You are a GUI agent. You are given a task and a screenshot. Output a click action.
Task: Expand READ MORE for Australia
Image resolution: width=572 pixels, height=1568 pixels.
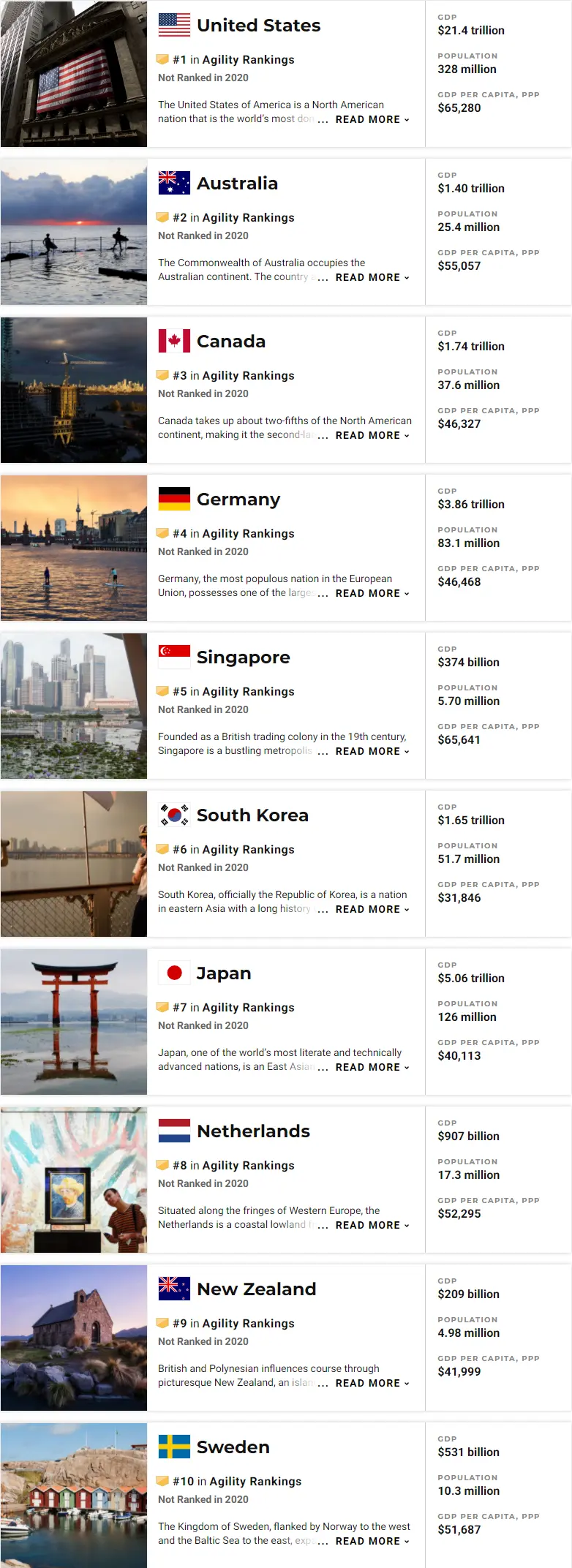[x=372, y=277]
